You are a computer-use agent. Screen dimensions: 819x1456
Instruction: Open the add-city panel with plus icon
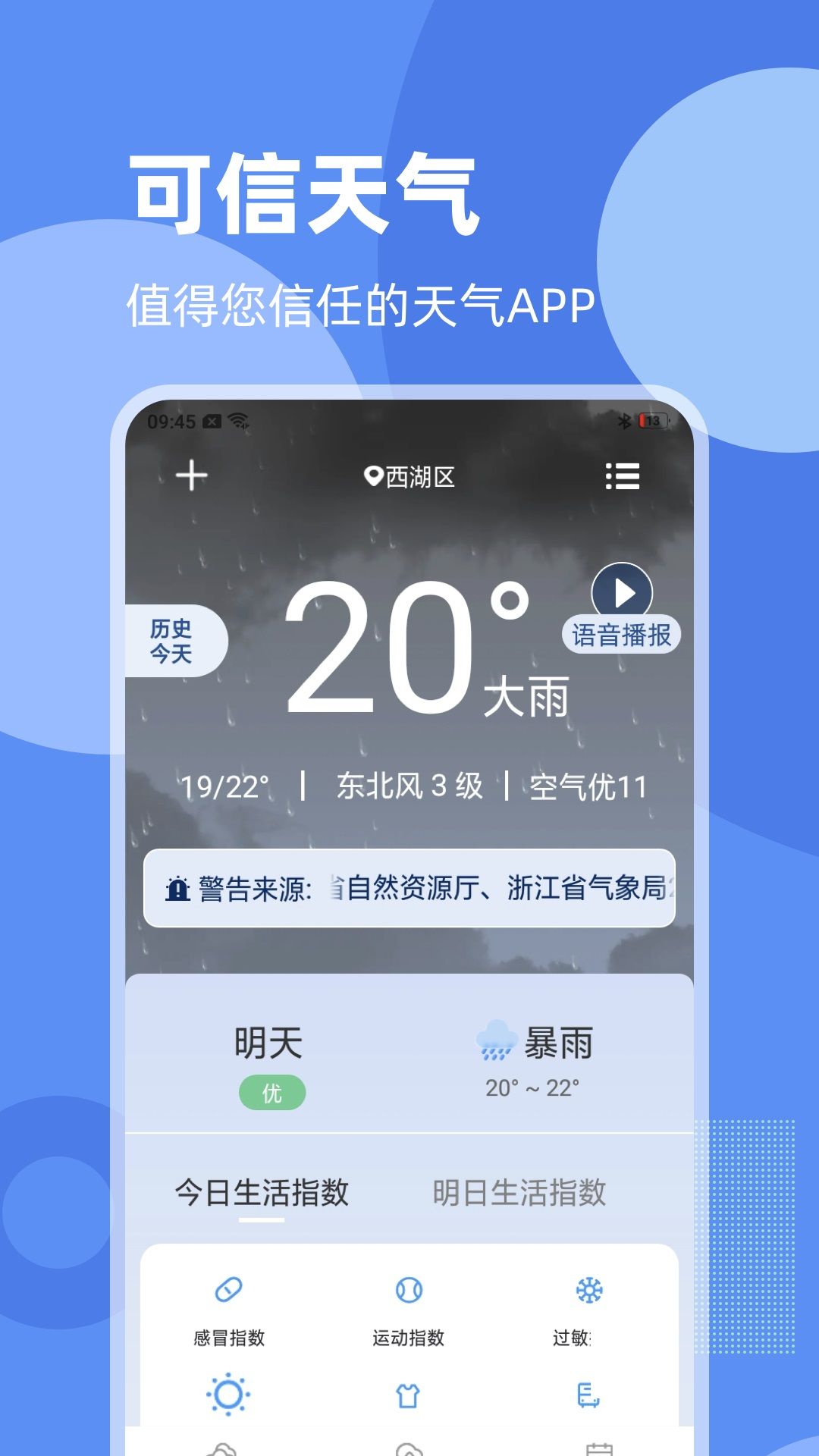click(x=190, y=476)
